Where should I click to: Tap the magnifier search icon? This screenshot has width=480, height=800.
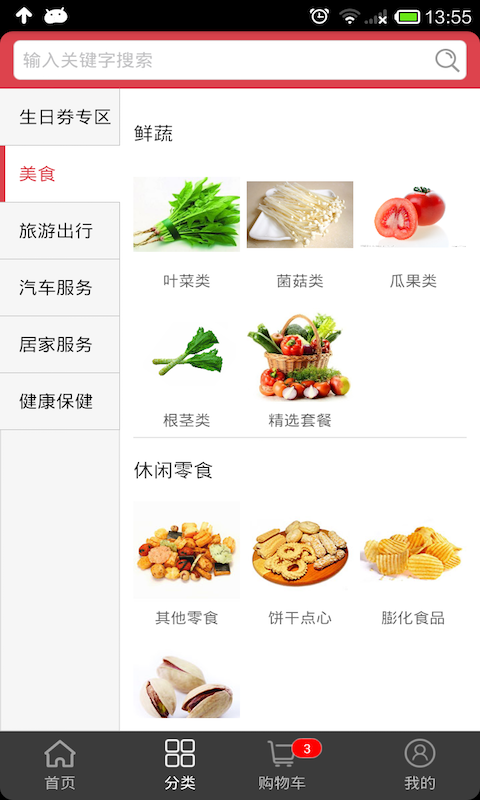(x=447, y=60)
